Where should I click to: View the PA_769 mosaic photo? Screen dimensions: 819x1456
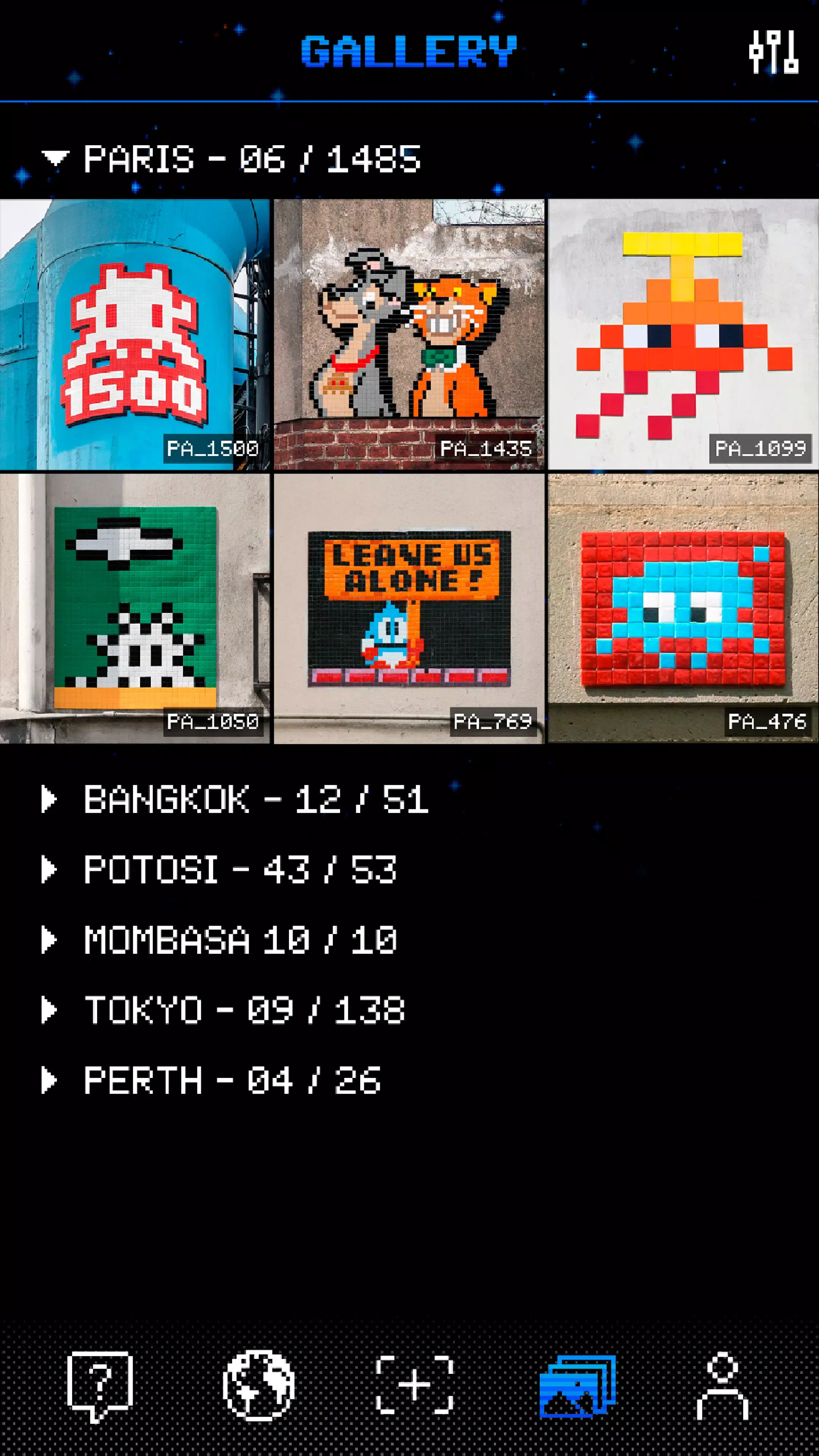pyautogui.click(x=409, y=608)
